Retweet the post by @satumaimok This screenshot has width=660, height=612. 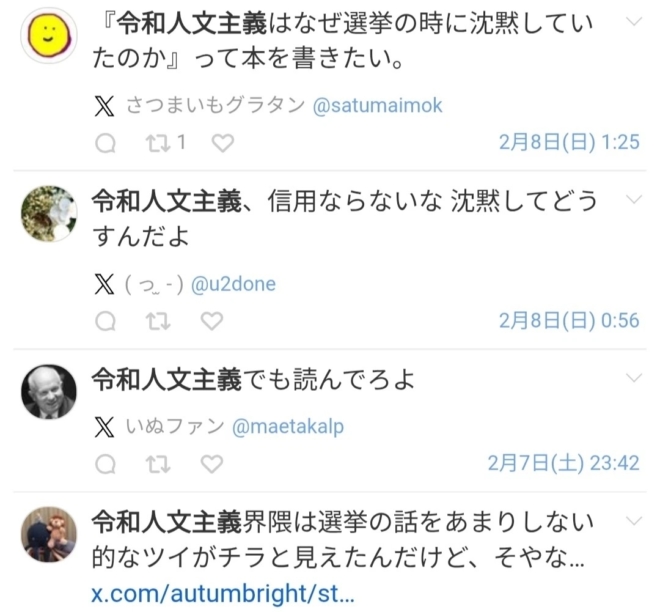157,143
